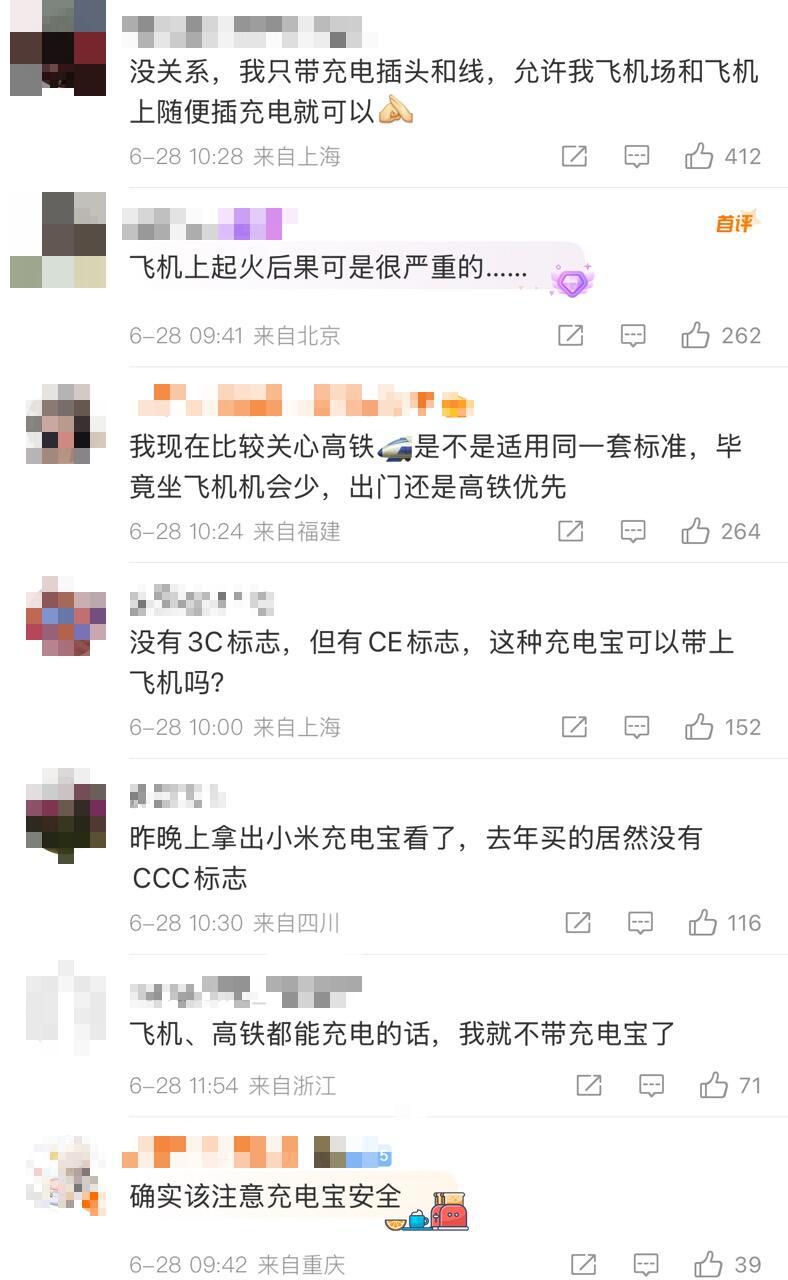Viewport: 788px width, 1280px height.
Task: Reply to the comment about 飞机上起火
Action: [x=633, y=335]
